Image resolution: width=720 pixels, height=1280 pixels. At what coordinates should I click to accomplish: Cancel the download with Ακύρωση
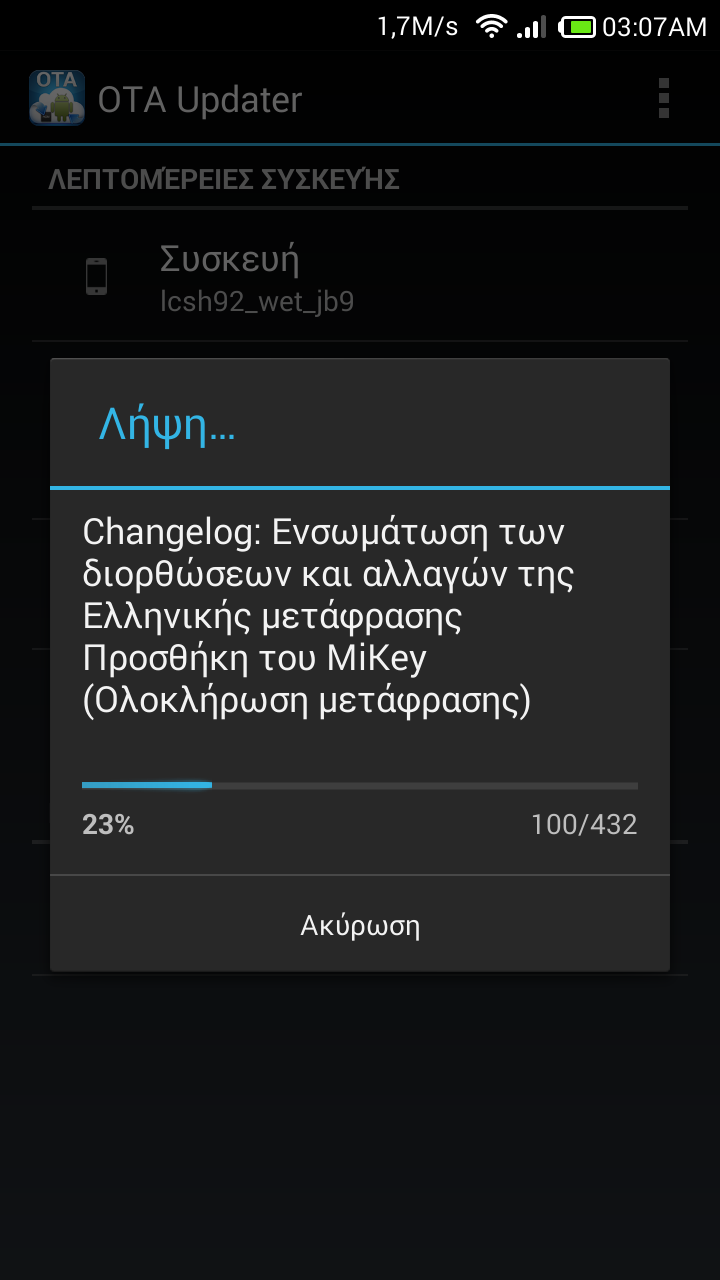(360, 925)
